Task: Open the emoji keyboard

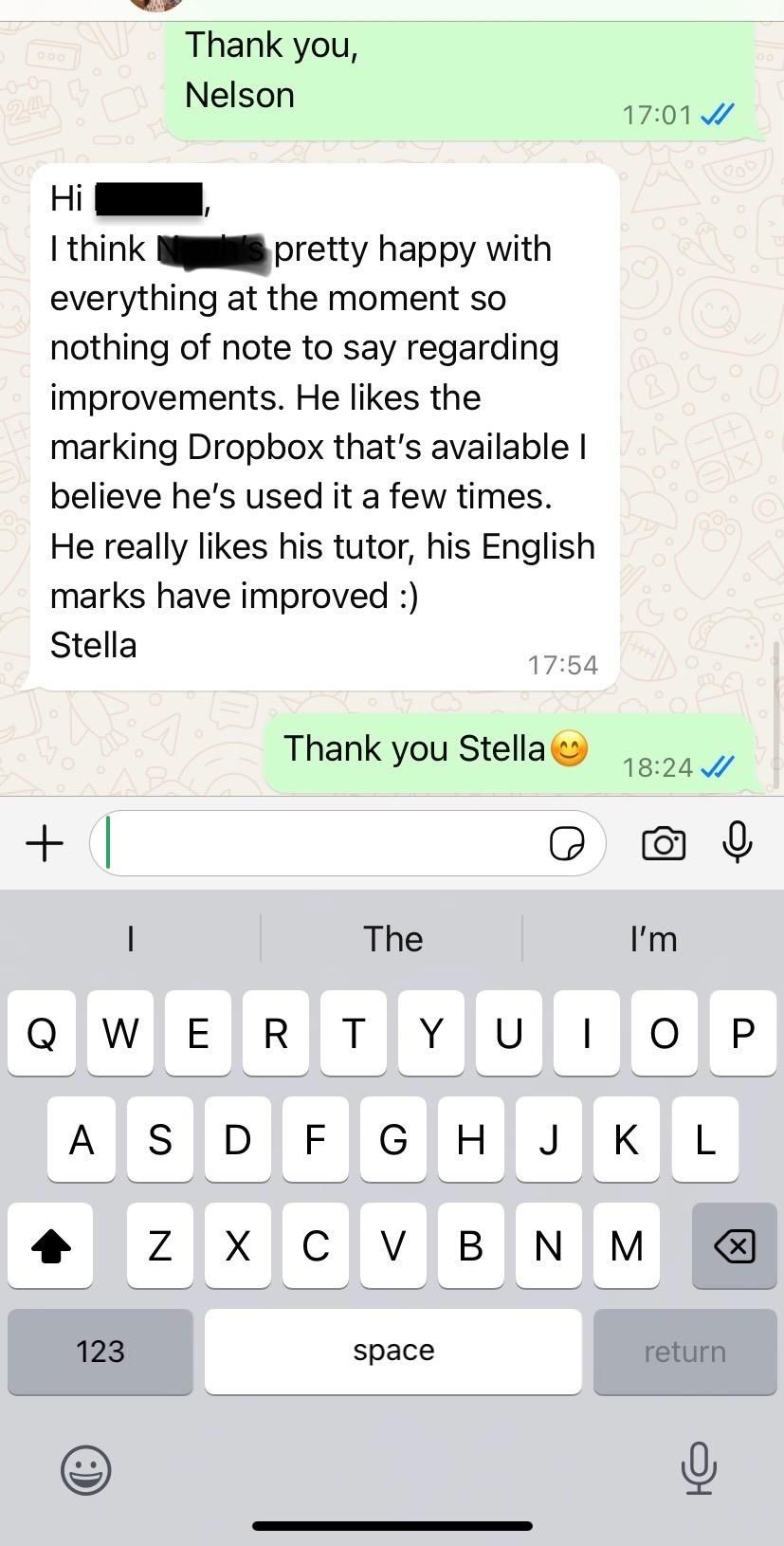Action: point(86,1469)
